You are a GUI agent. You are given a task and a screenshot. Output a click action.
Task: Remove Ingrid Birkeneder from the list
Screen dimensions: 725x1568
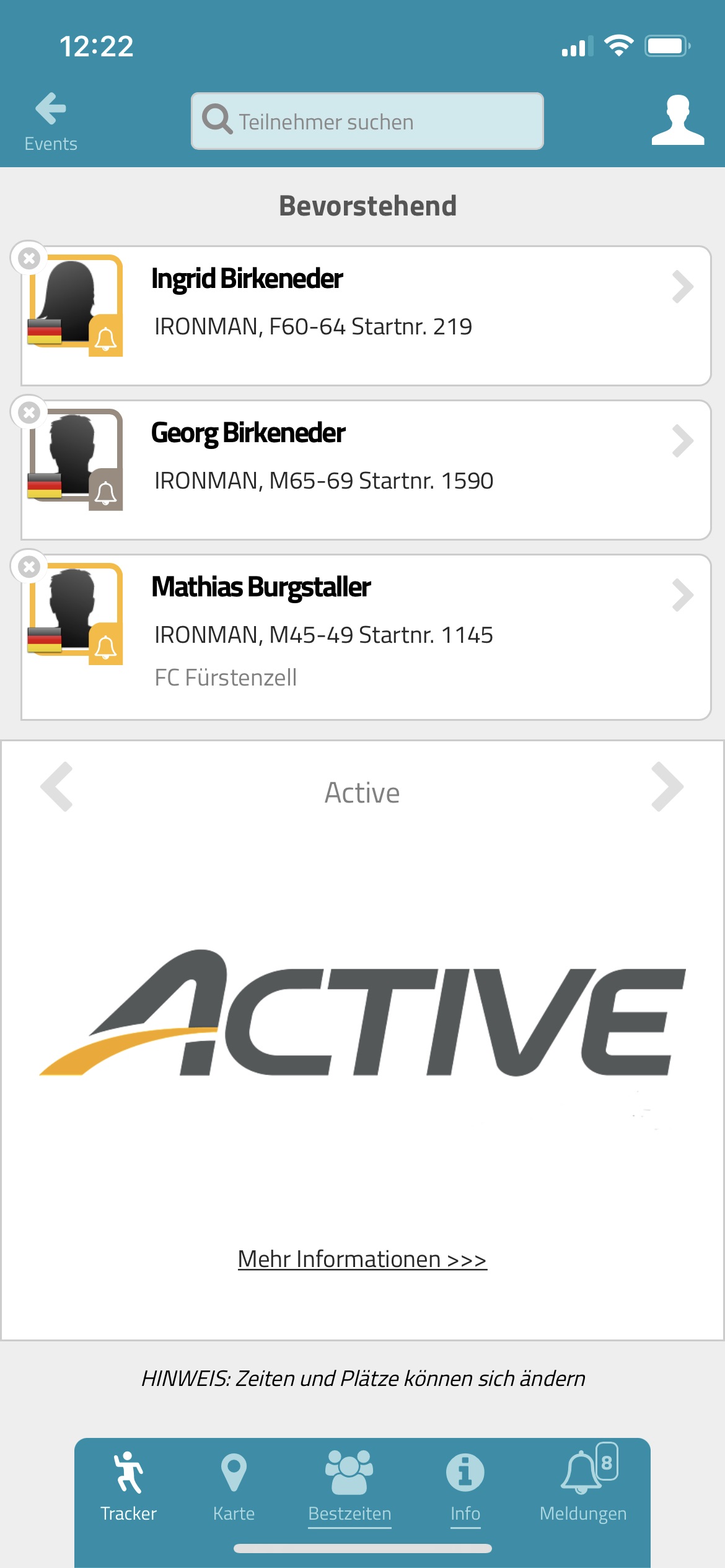[x=29, y=258]
